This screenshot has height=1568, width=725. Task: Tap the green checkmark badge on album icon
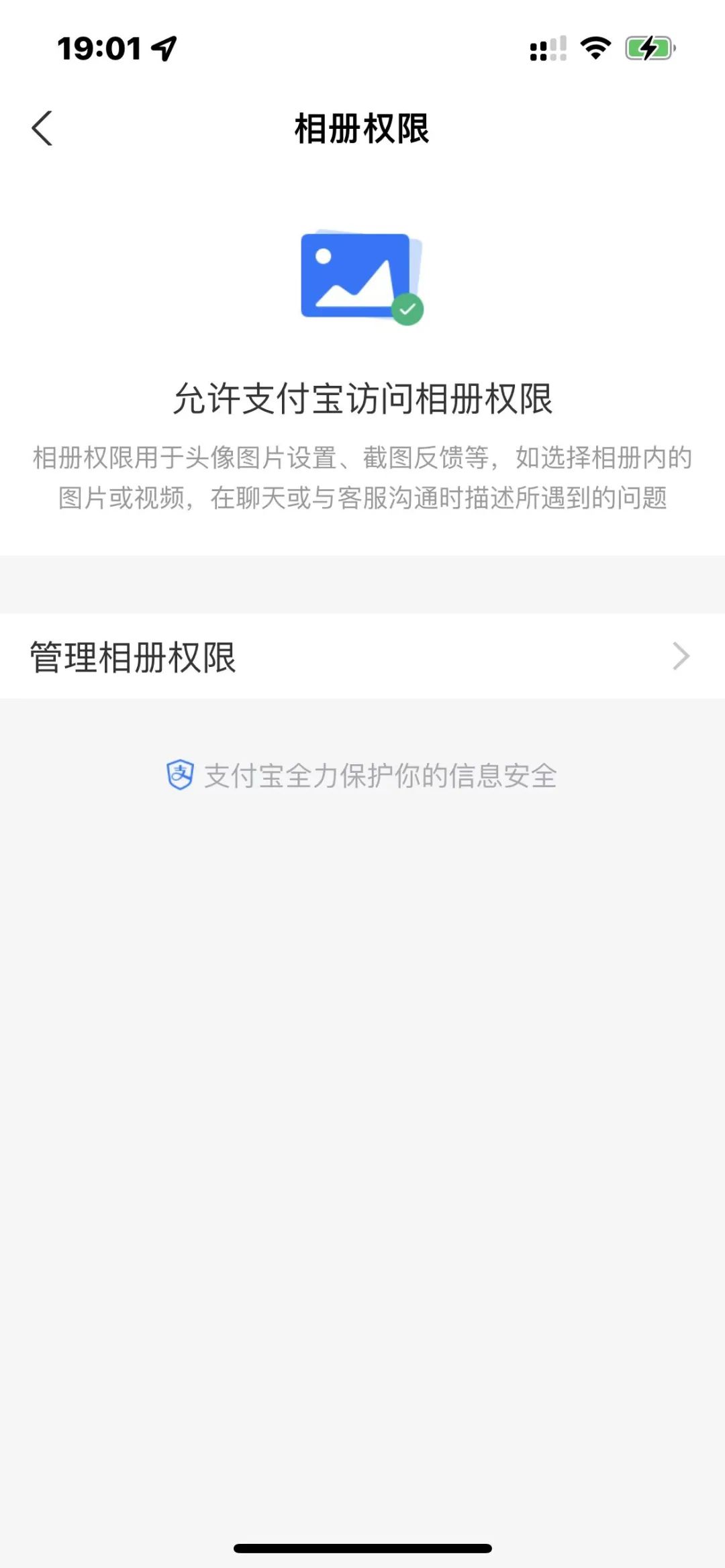pos(407,308)
